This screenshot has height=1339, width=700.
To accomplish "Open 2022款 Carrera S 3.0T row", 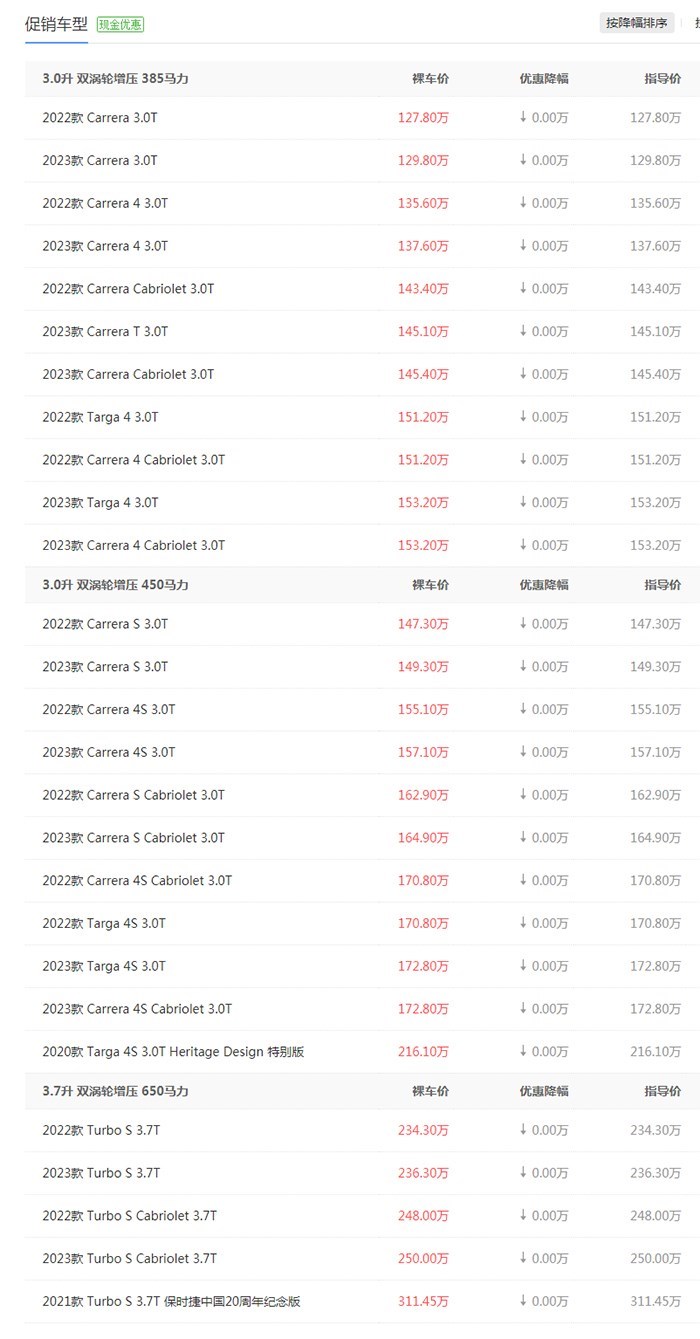I will (362, 624).
